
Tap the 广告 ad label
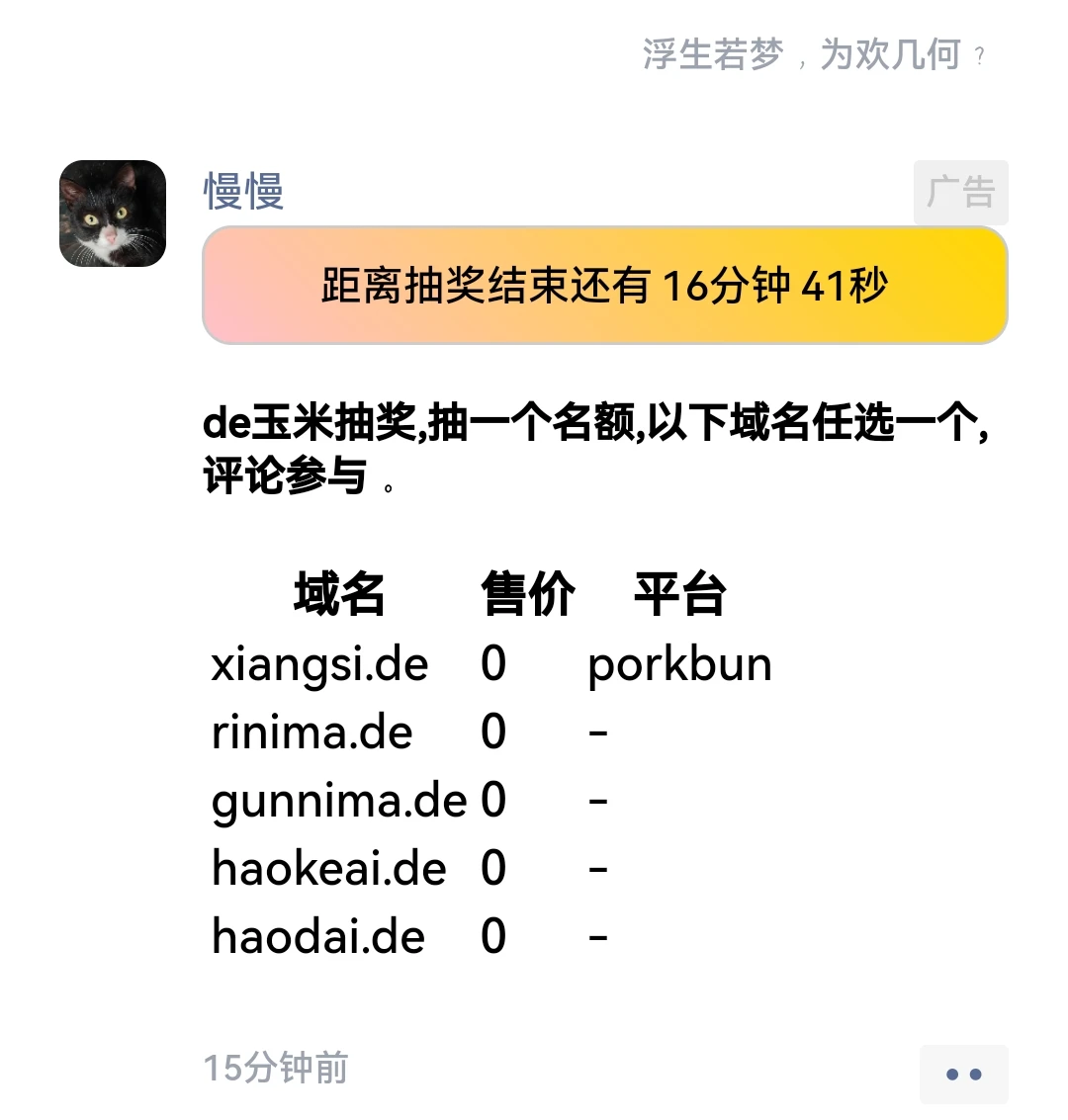(x=960, y=192)
